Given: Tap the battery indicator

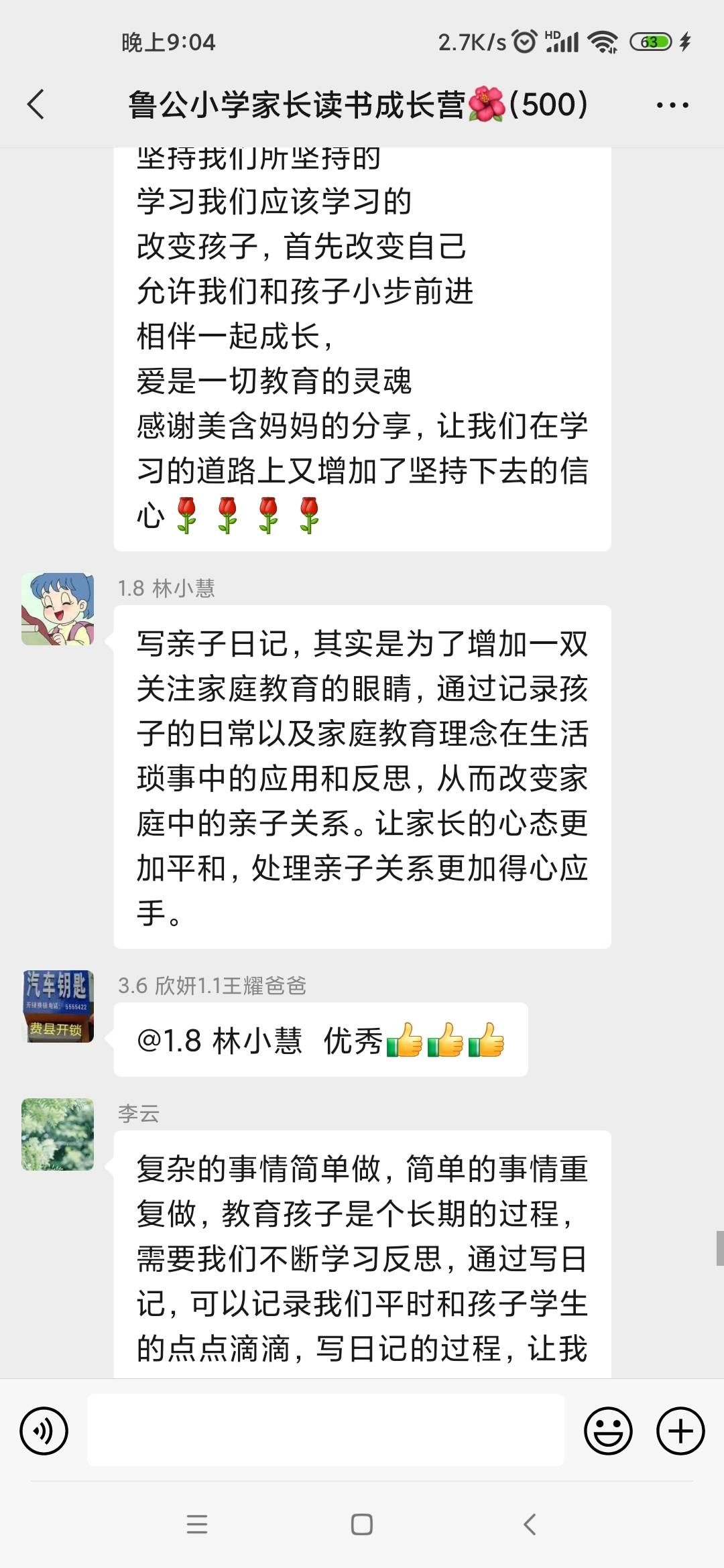Looking at the screenshot, I should (x=649, y=42).
